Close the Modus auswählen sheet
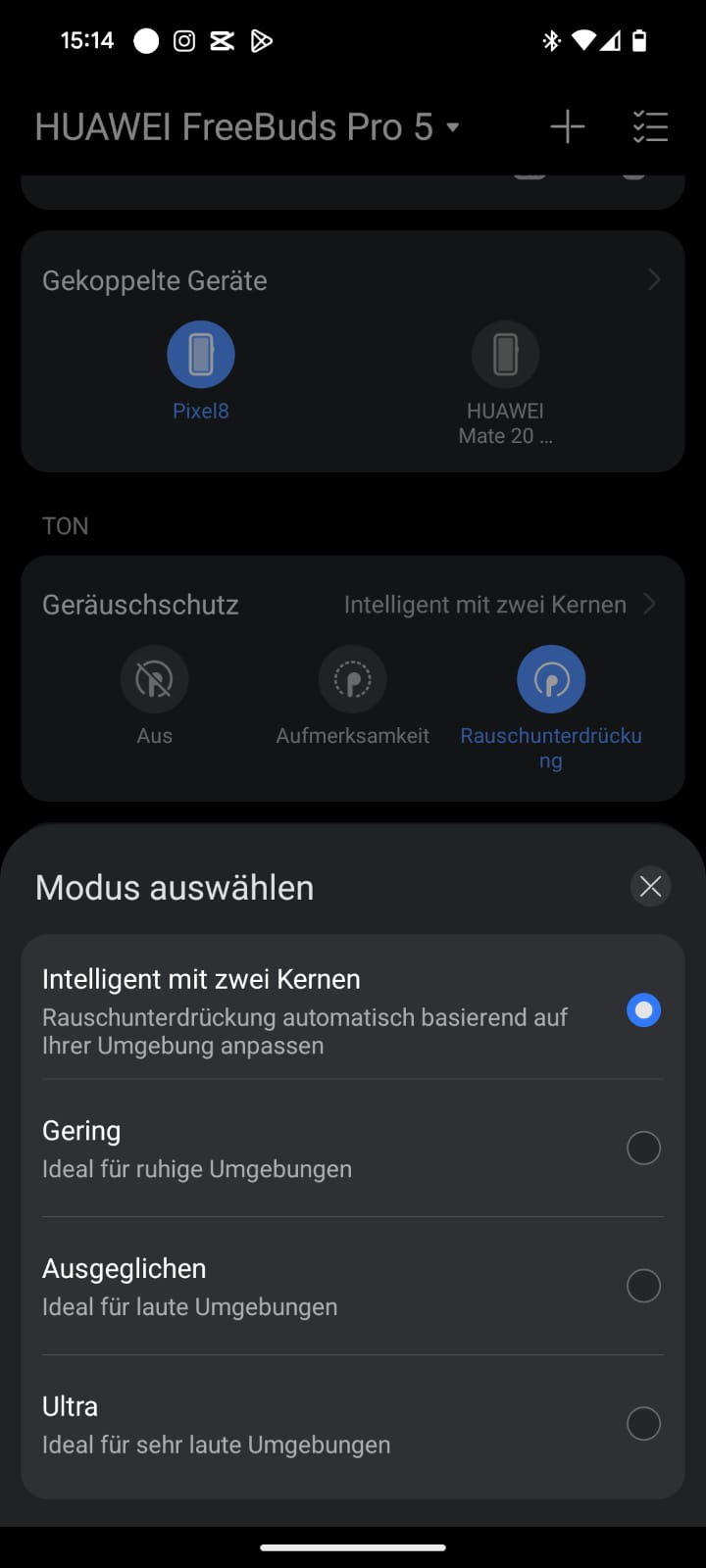The height and width of the screenshot is (1568, 706). point(650,887)
